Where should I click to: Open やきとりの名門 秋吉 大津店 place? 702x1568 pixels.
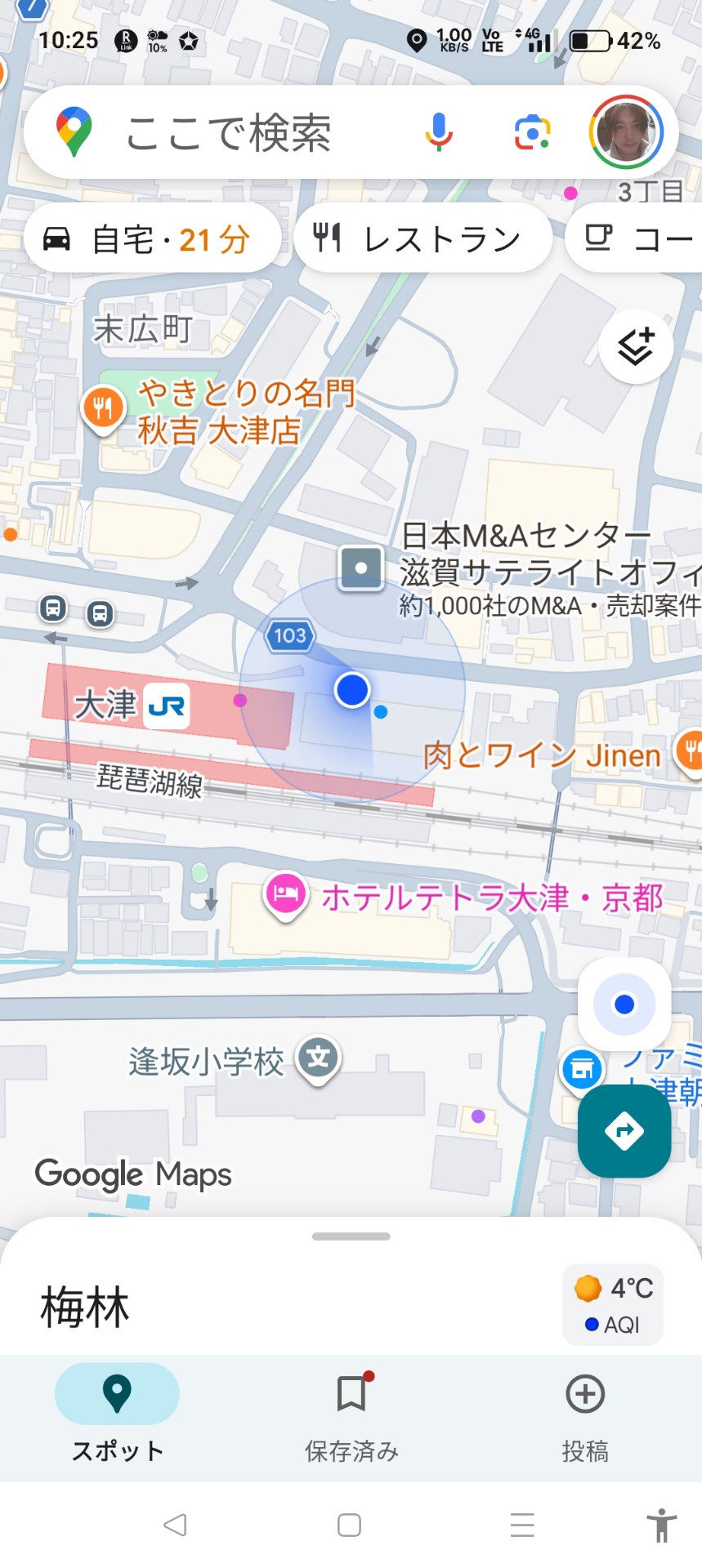pyautogui.click(x=103, y=408)
